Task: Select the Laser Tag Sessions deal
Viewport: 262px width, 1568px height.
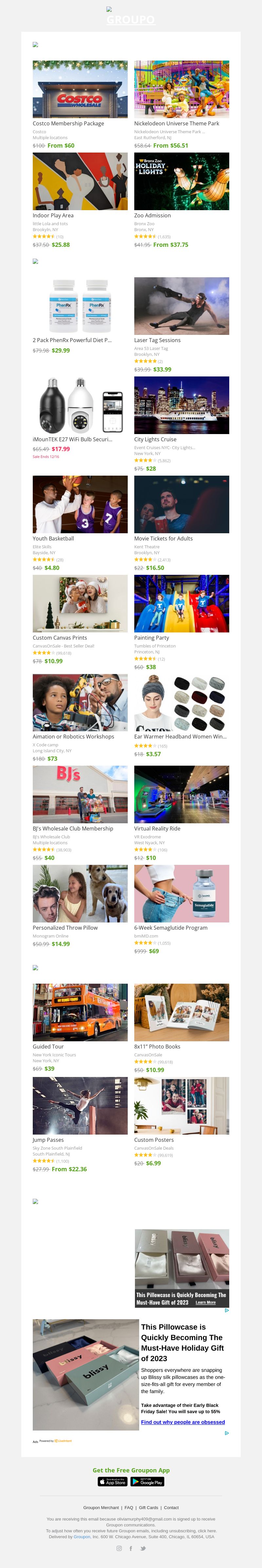Action: point(181,305)
